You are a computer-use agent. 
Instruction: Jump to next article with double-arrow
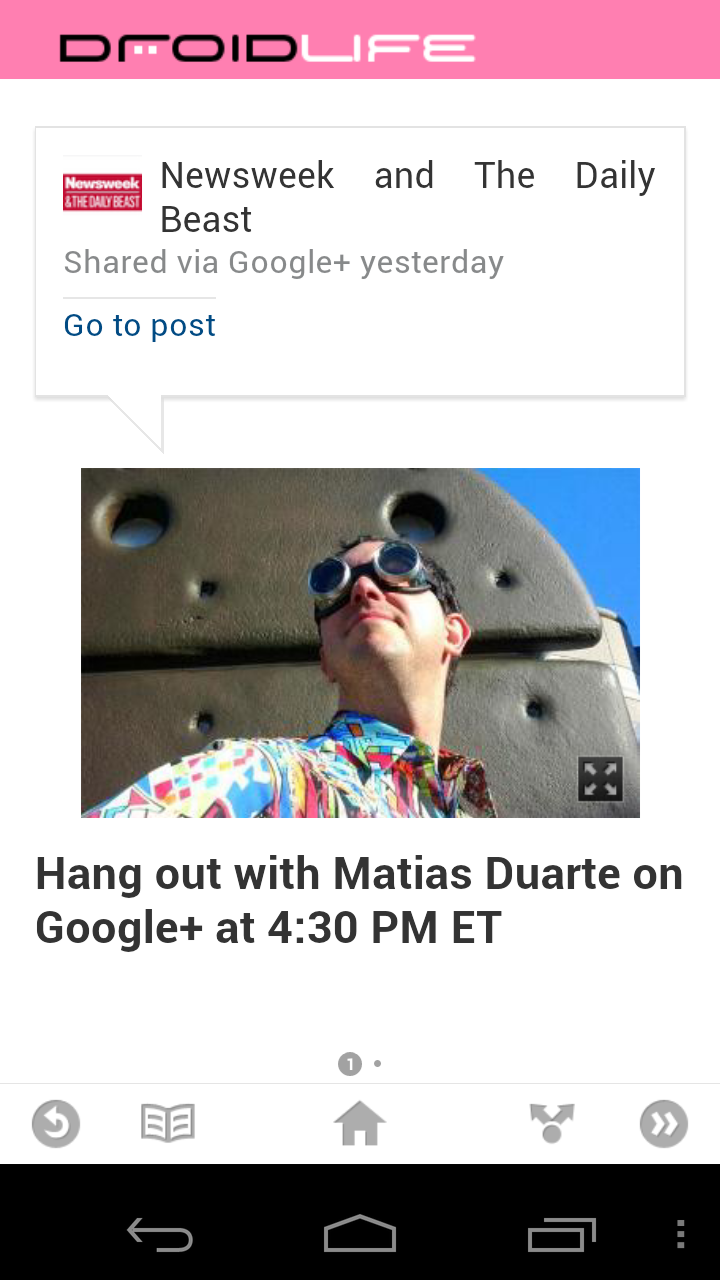pyautogui.click(x=664, y=1124)
